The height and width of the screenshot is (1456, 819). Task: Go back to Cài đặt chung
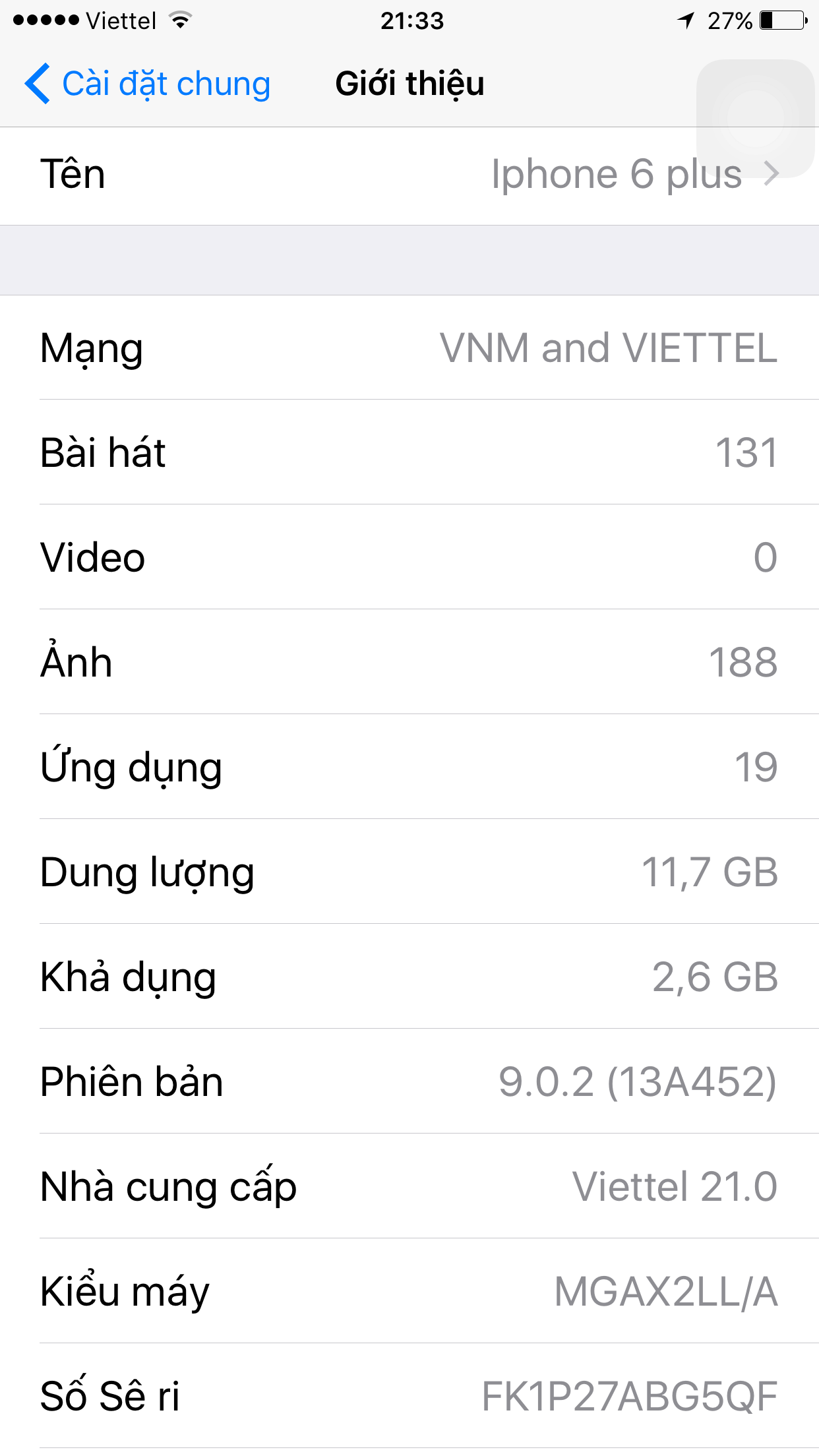(x=148, y=84)
